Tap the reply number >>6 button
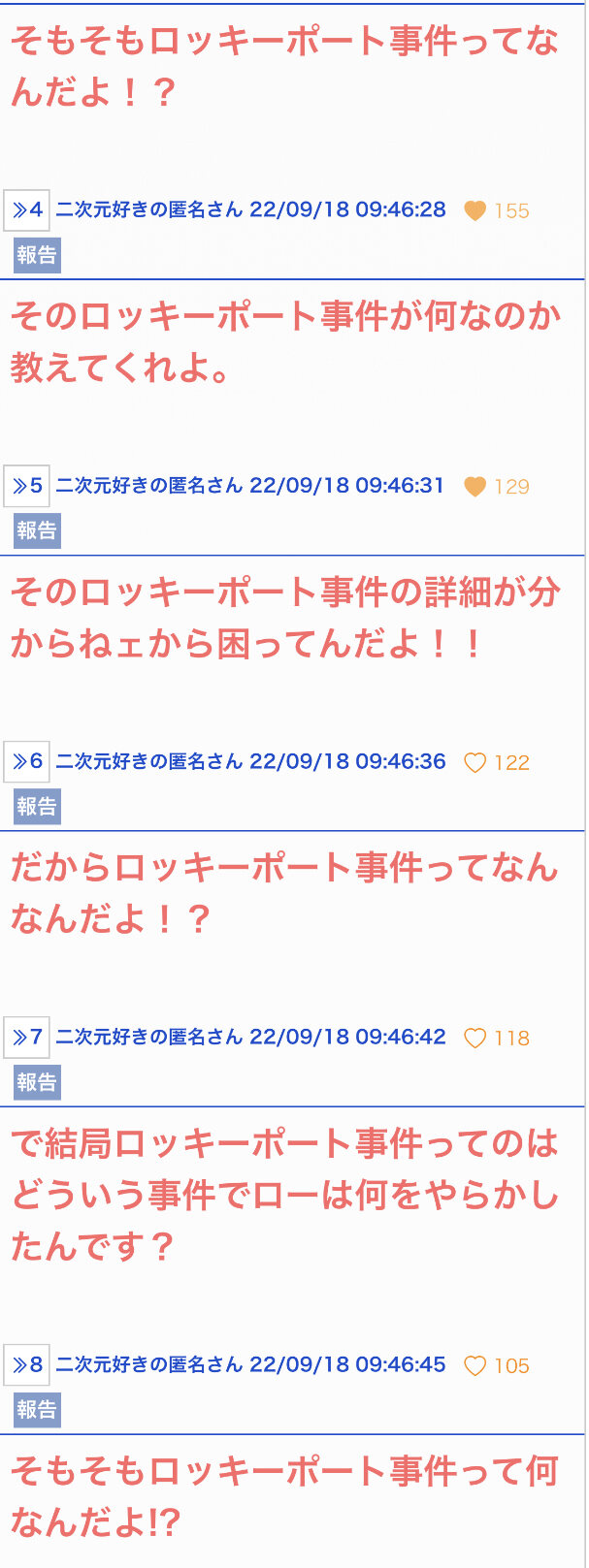This screenshot has width=589, height=1568. coord(27,761)
